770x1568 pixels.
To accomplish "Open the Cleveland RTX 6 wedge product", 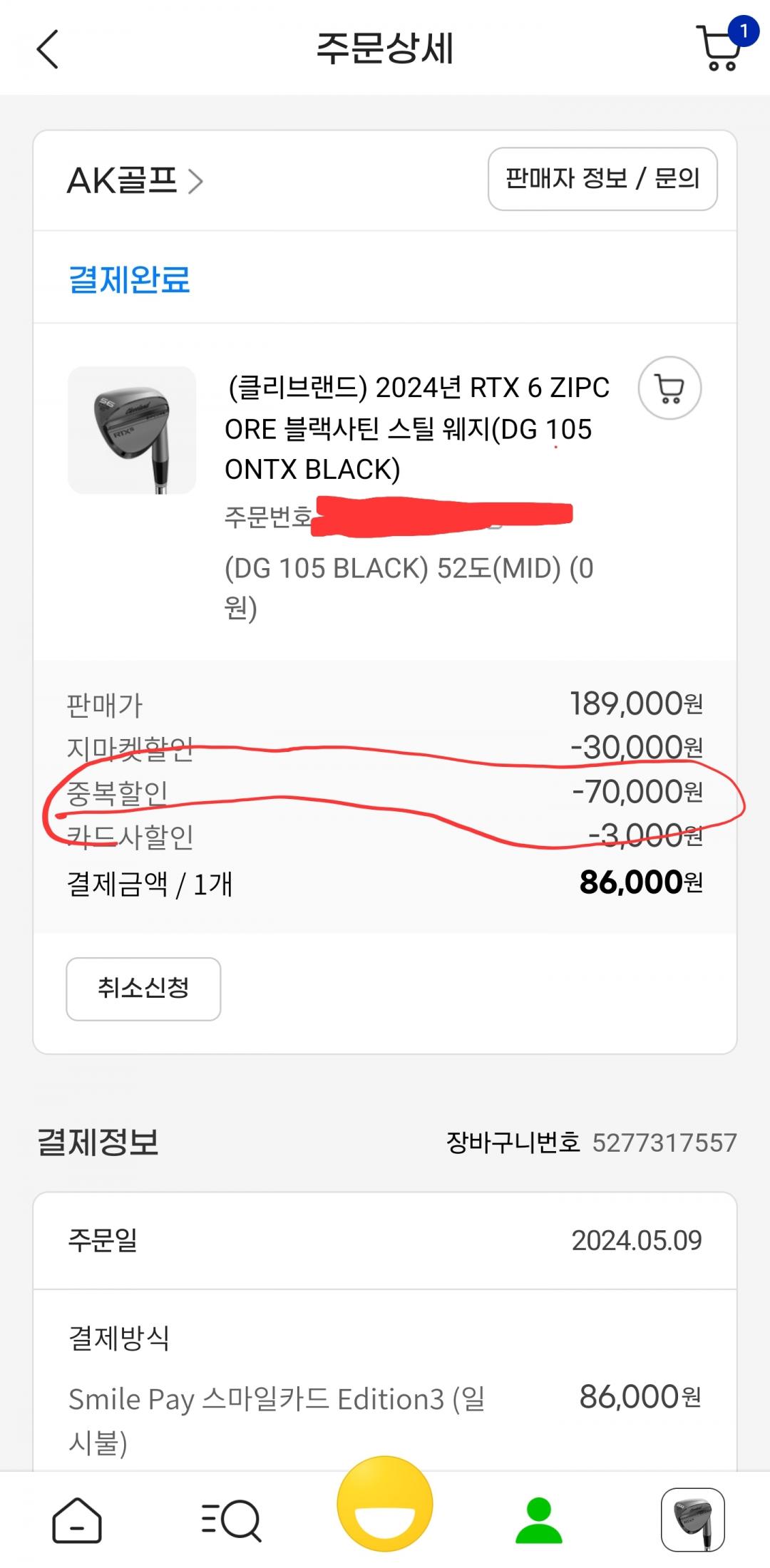I will [x=417, y=428].
